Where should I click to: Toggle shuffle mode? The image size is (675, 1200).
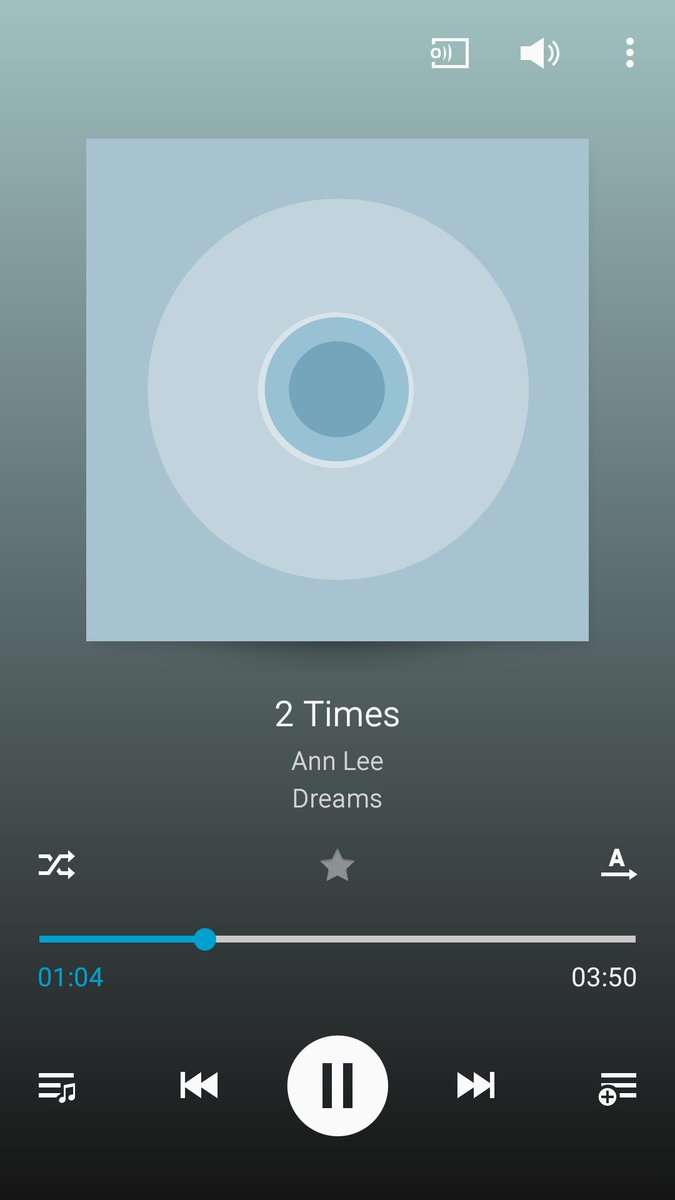click(x=57, y=864)
